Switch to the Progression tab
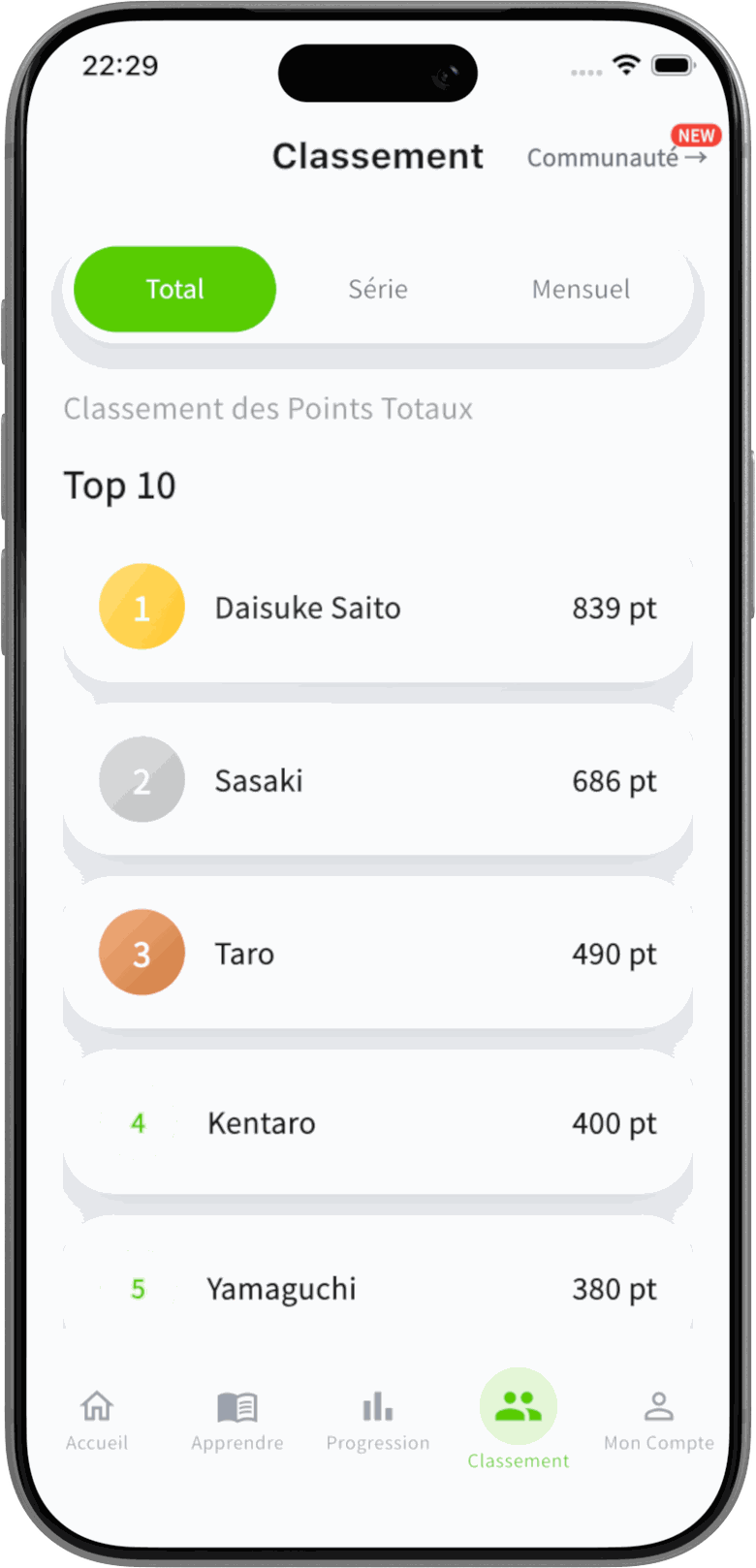756x1568 pixels. 378,1420
